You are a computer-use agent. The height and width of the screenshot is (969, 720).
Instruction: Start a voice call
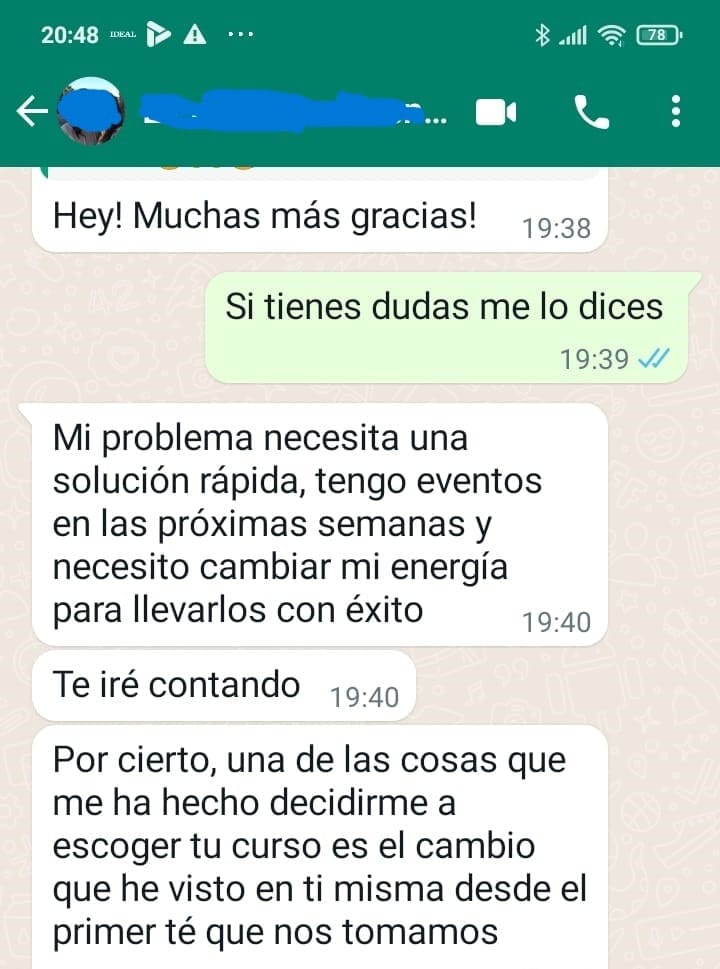(x=592, y=112)
